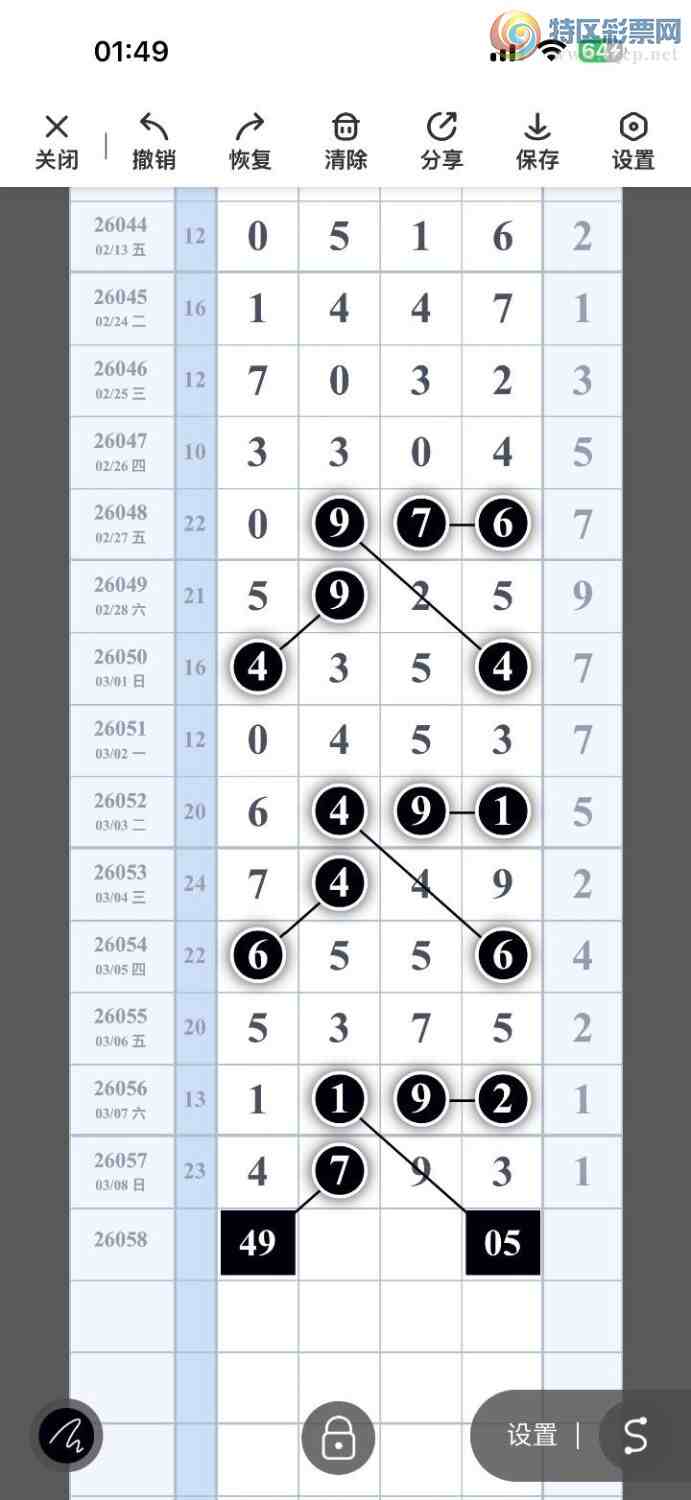Save the chart with 保存

[537, 141]
